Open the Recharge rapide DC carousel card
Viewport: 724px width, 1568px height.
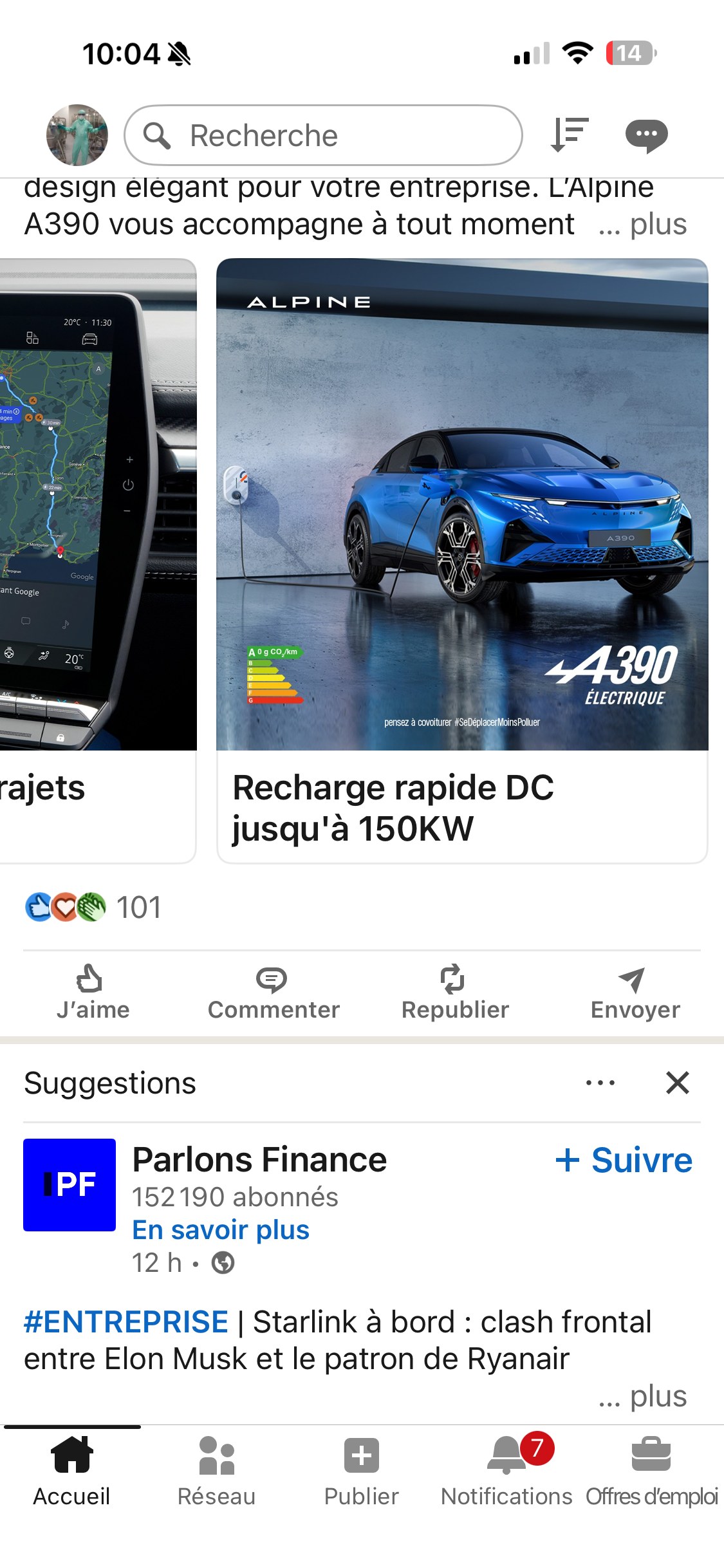pos(462,560)
